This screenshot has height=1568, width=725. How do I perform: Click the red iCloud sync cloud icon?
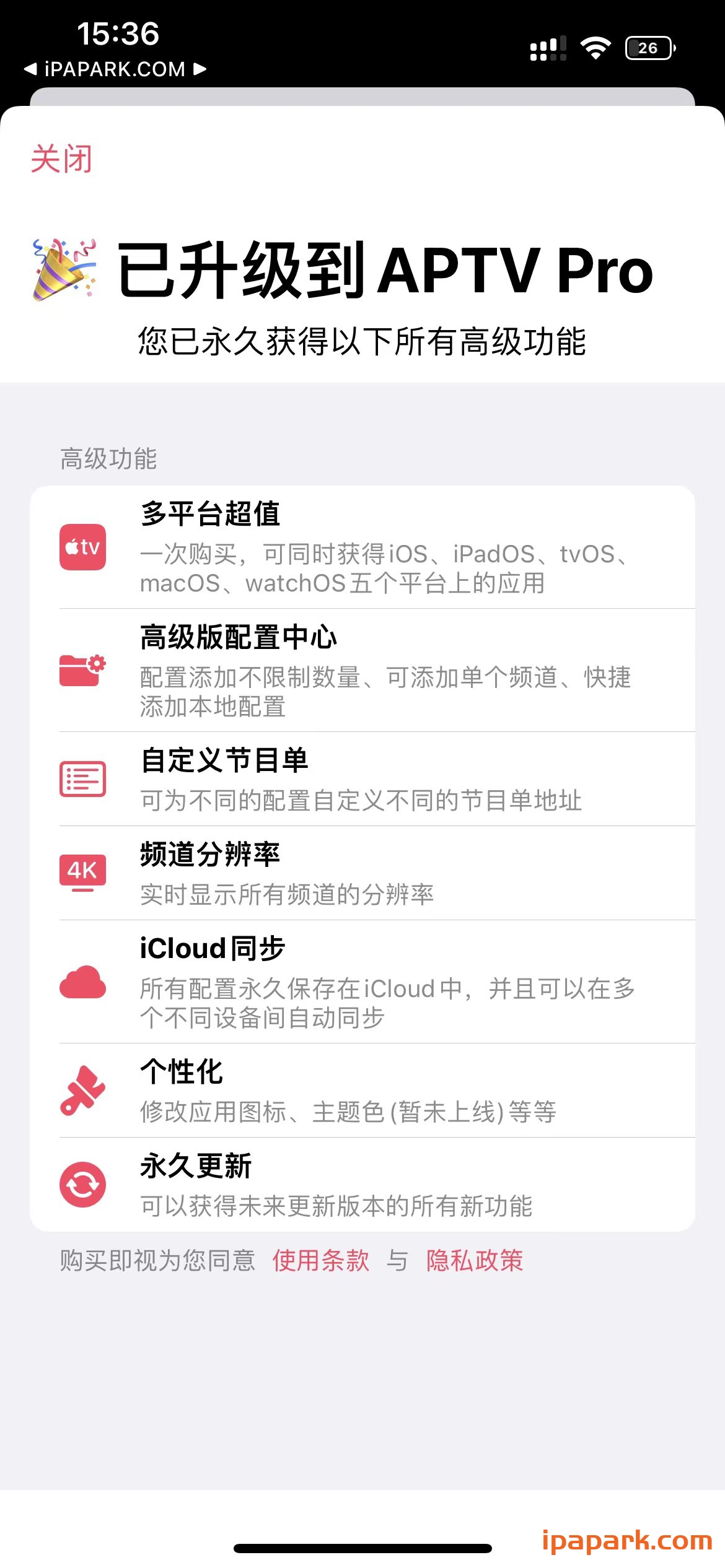tap(82, 982)
